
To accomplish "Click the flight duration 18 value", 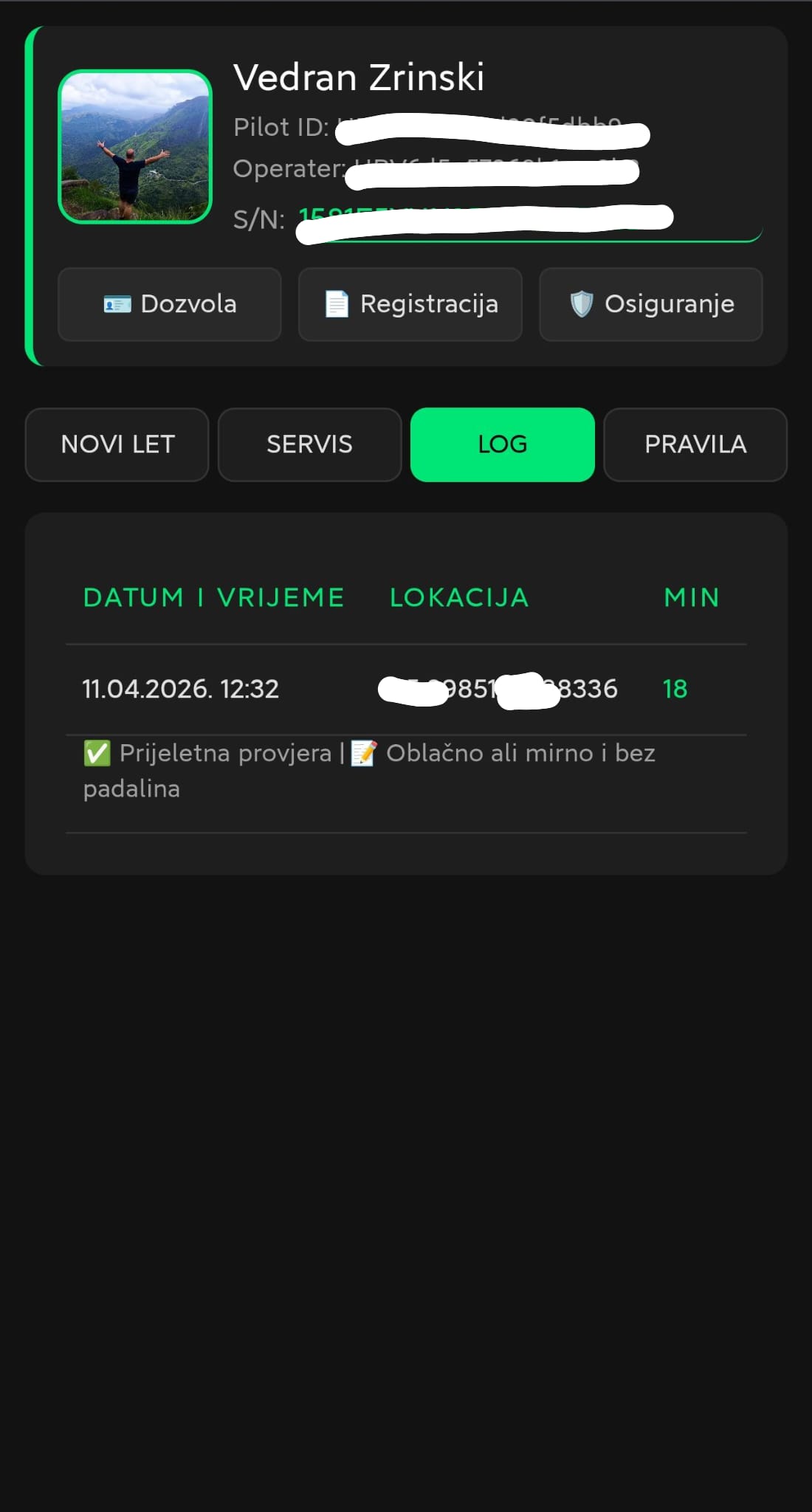I will (674, 689).
